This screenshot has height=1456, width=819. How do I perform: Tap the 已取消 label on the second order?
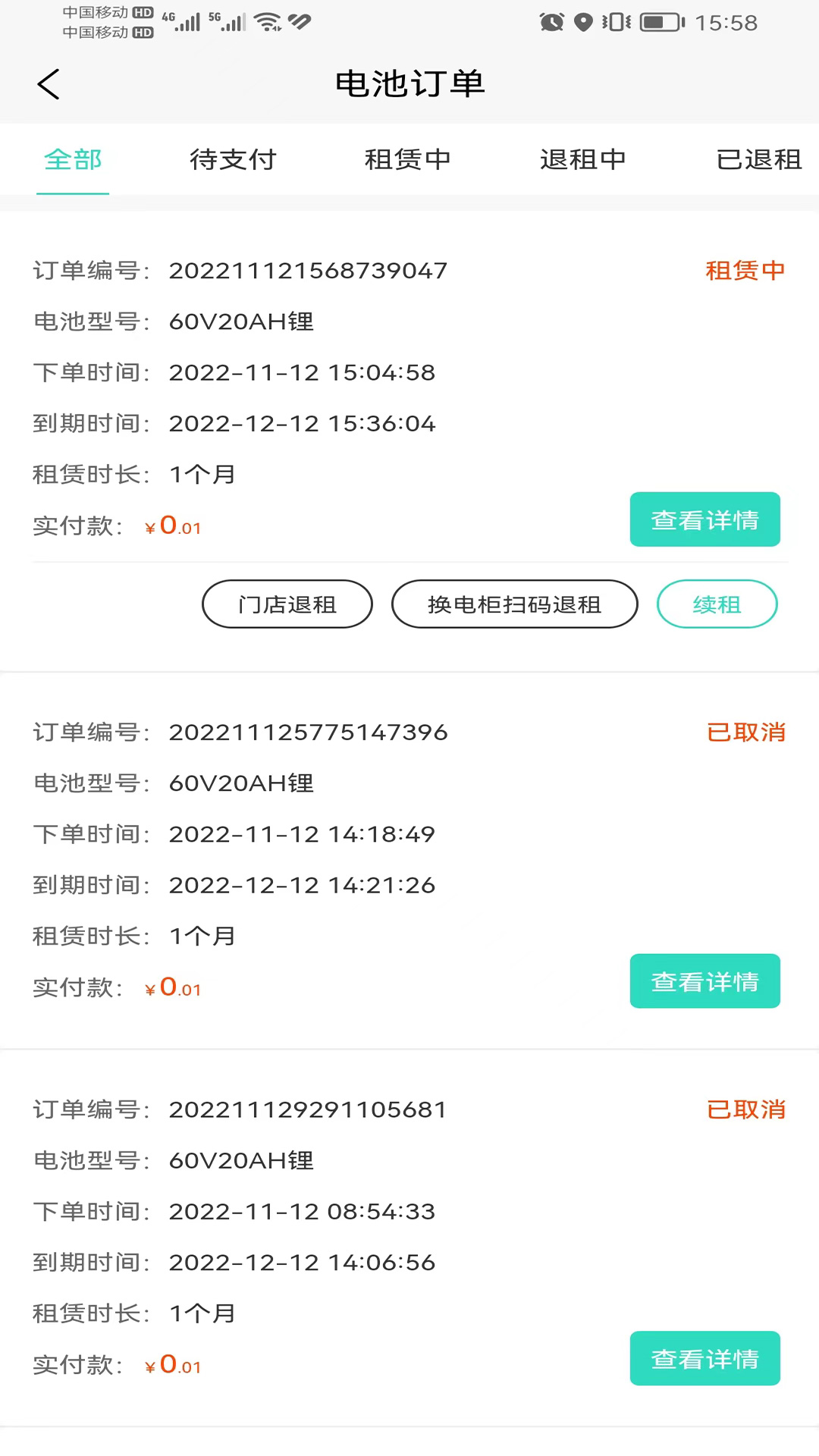click(745, 732)
